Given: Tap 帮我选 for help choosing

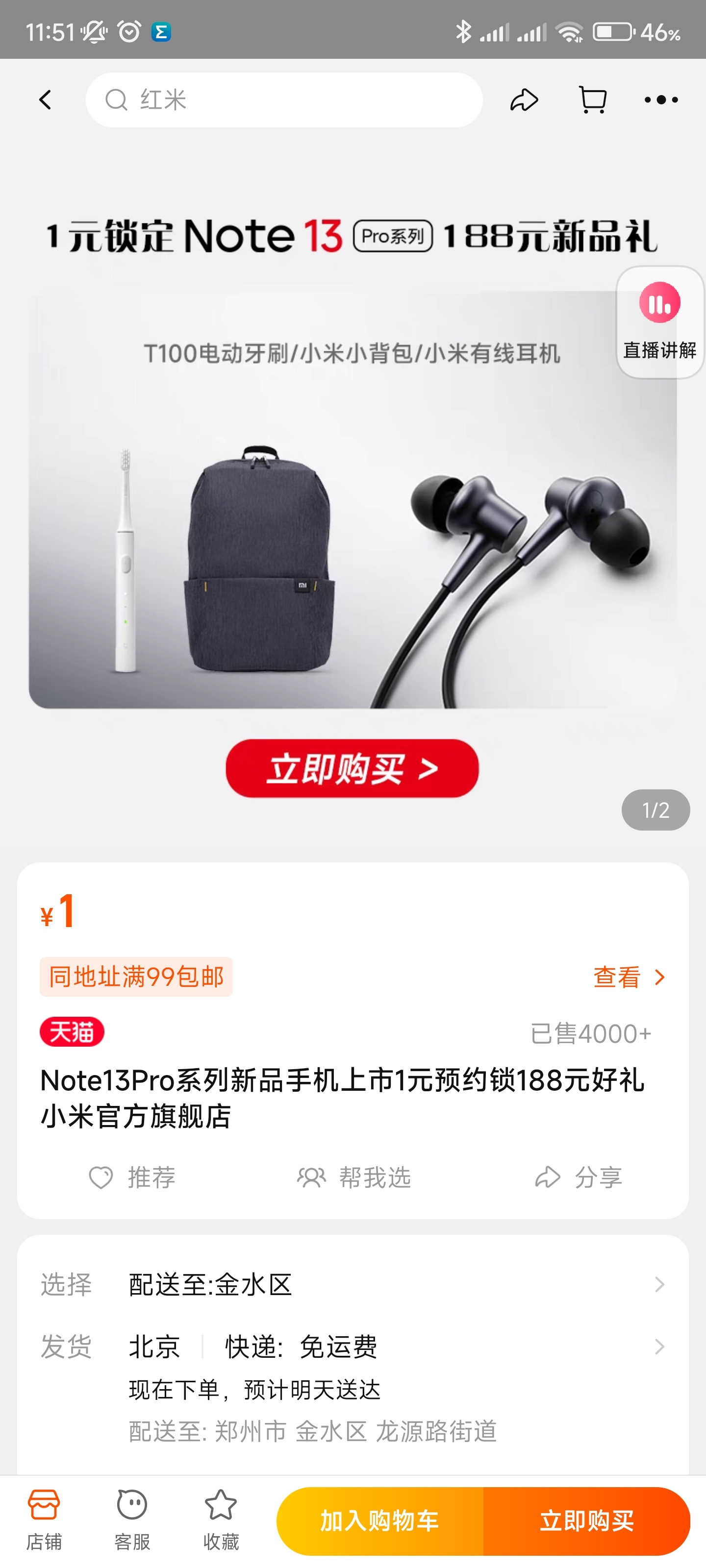Looking at the screenshot, I should (x=354, y=1177).
